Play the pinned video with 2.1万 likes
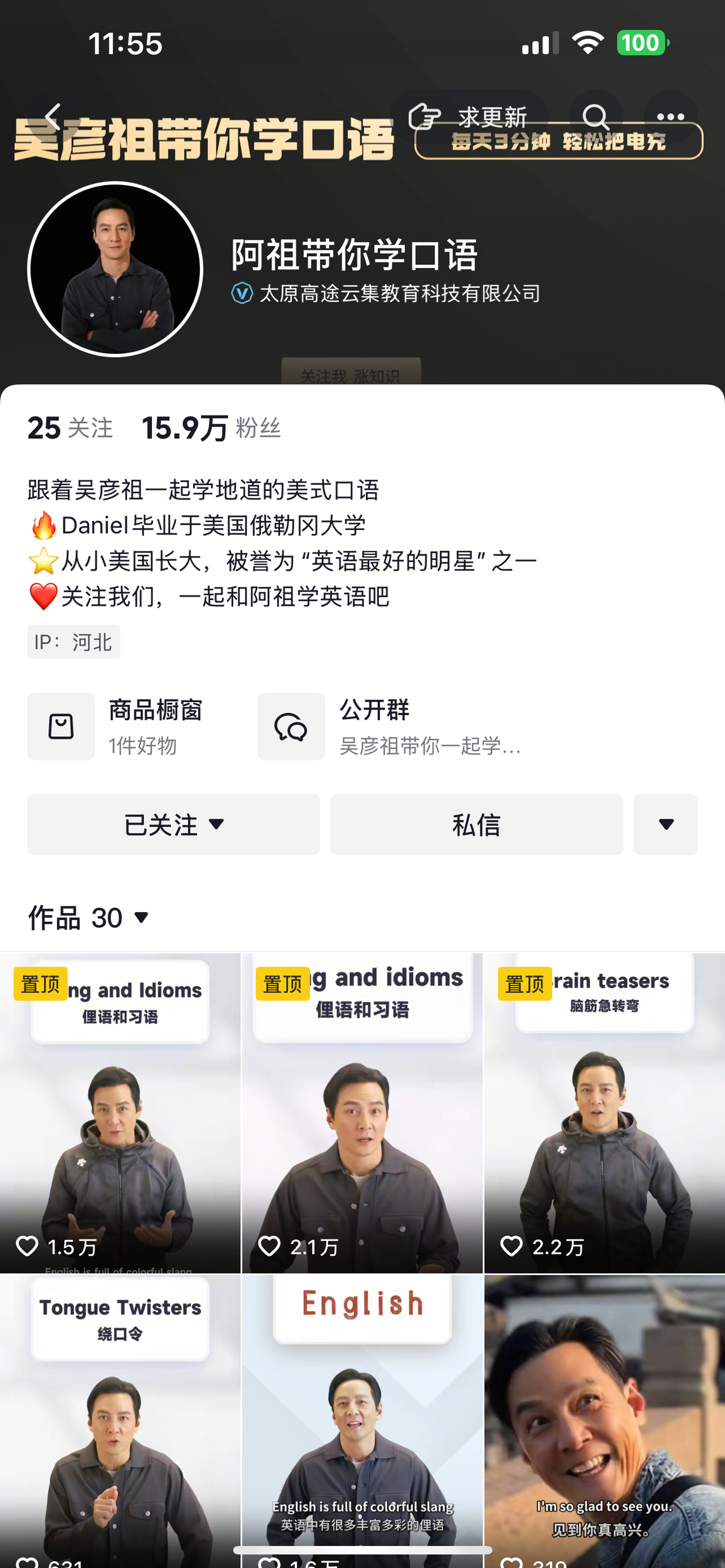The image size is (725, 1568). 362,1114
